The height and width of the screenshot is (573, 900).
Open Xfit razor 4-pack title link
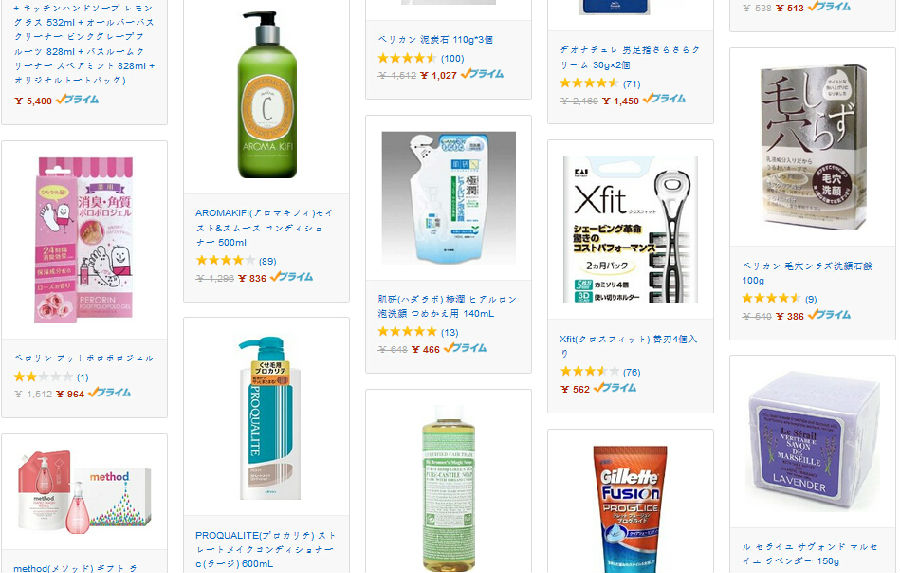628,345
